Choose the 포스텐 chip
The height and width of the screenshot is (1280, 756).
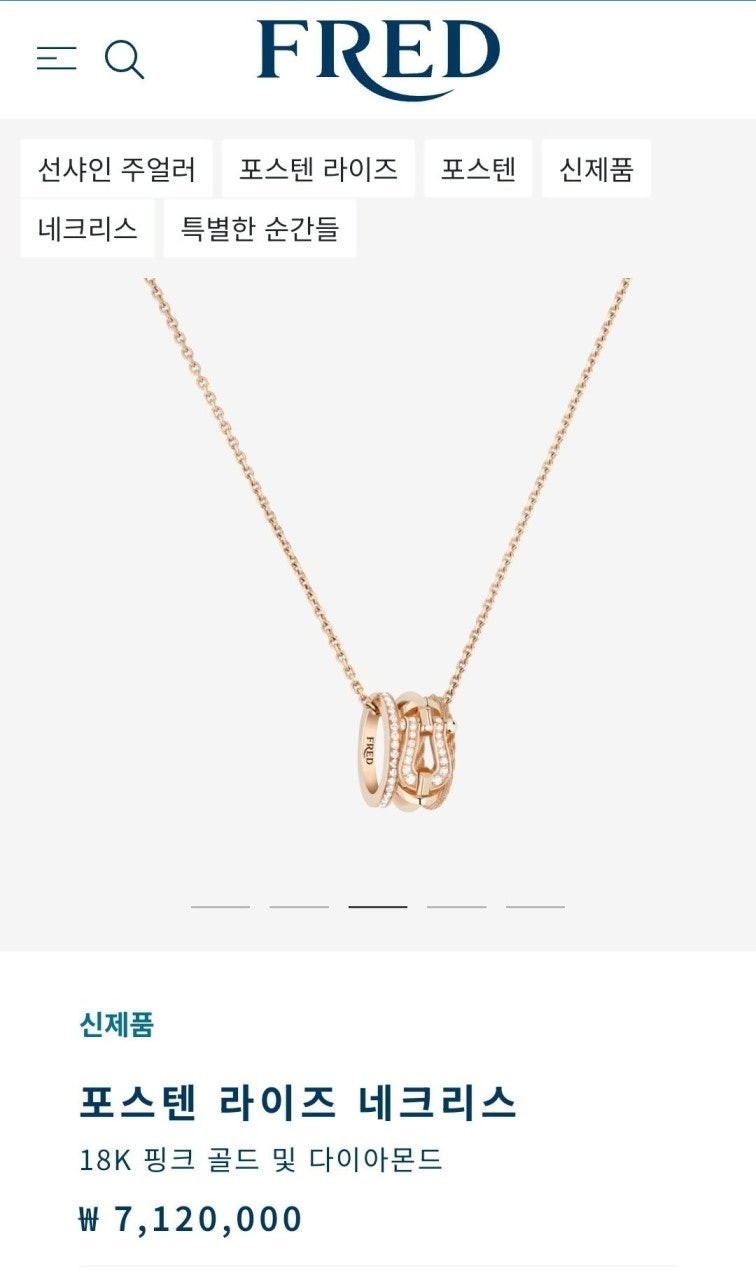[x=478, y=169]
